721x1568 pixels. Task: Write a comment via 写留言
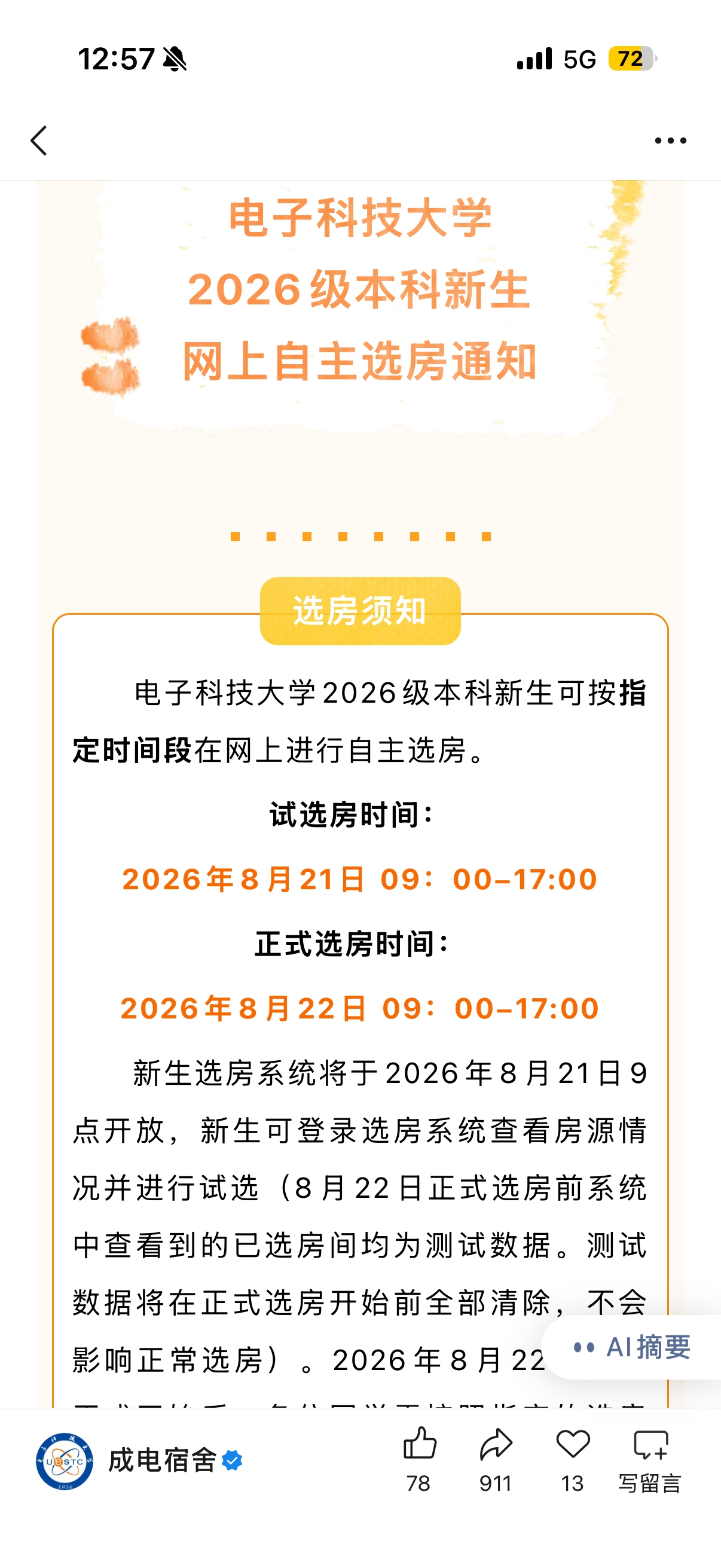[x=650, y=1459]
